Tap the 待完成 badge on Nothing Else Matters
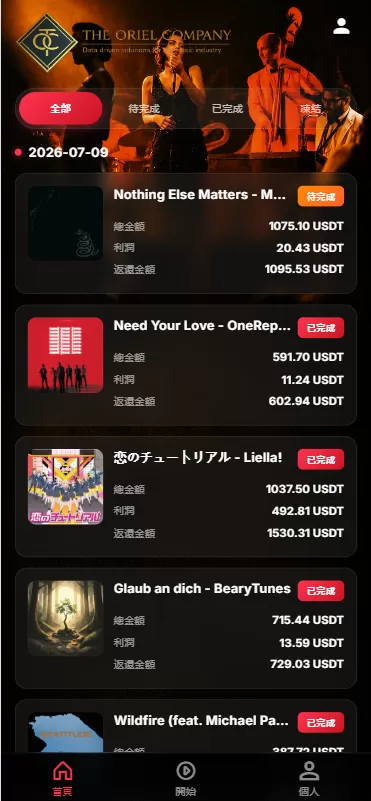The height and width of the screenshot is (801, 371). pyautogui.click(x=321, y=196)
